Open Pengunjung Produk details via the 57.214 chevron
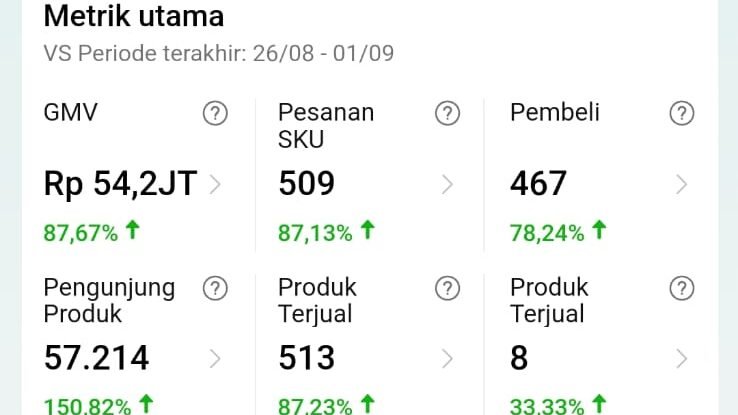Image resolution: width=738 pixels, height=415 pixels. tap(216, 358)
